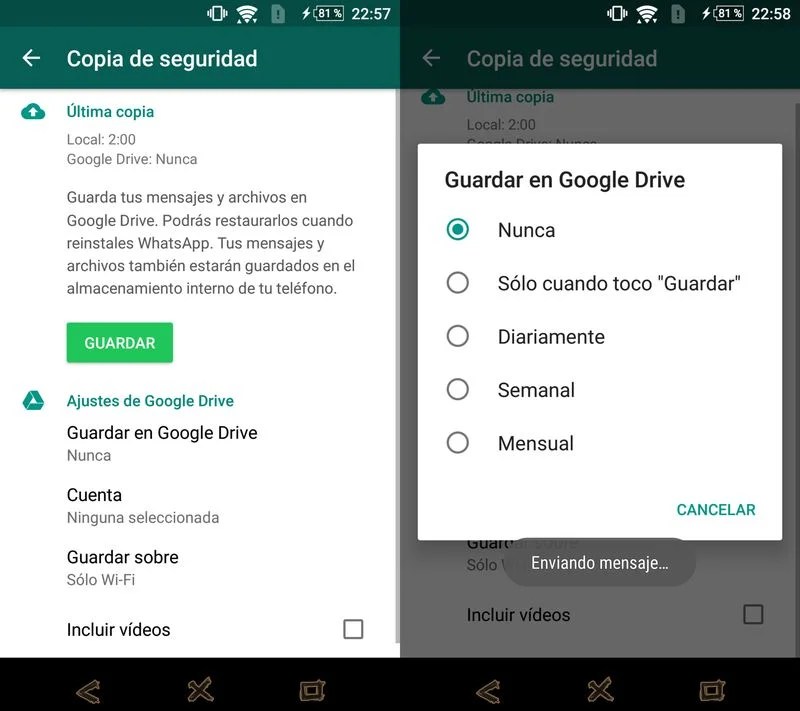Dismiss the dialog with CANCELAR
The width and height of the screenshot is (800, 711).
pyautogui.click(x=715, y=509)
